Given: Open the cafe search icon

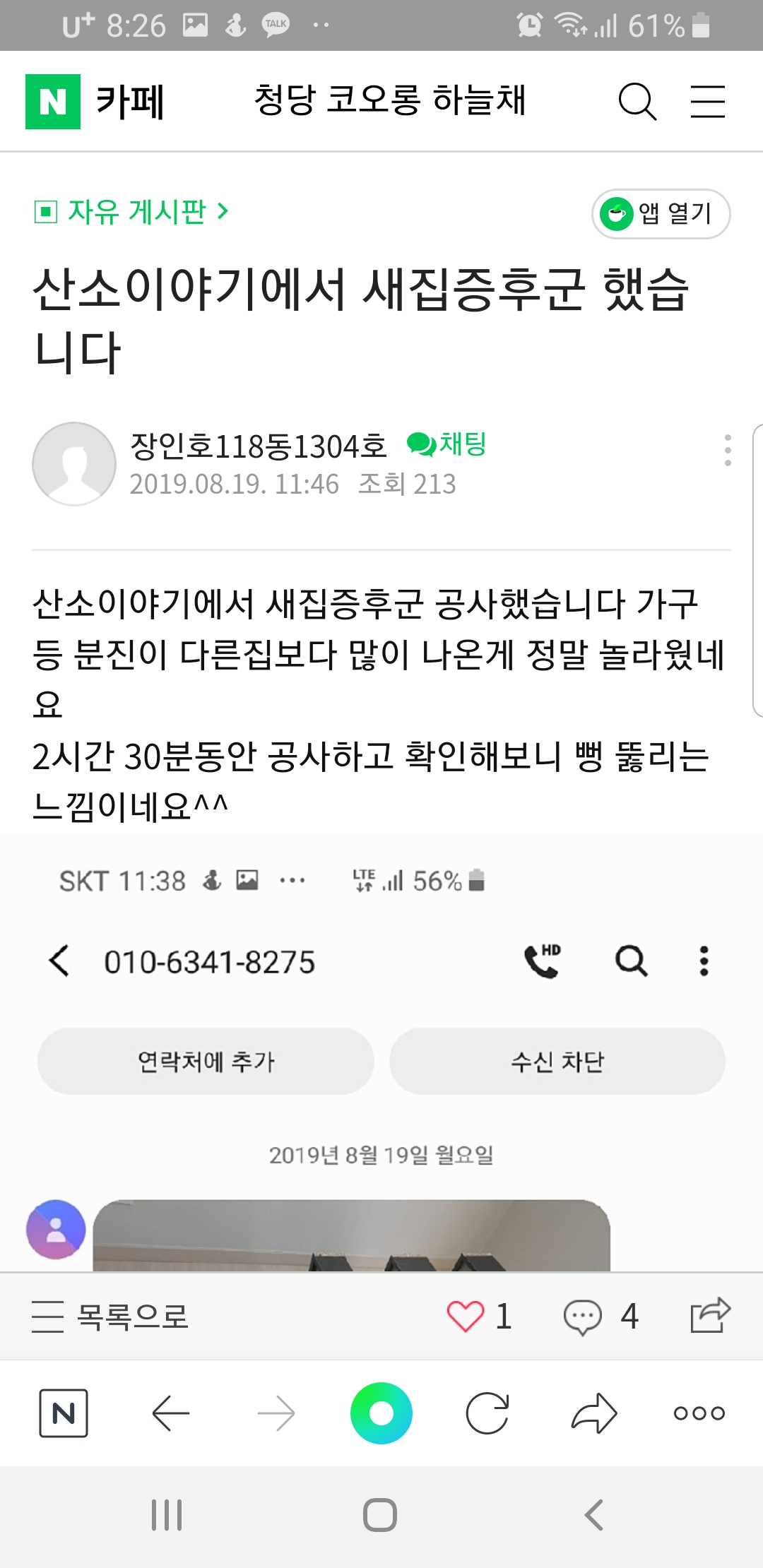Looking at the screenshot, I should 637,102.
